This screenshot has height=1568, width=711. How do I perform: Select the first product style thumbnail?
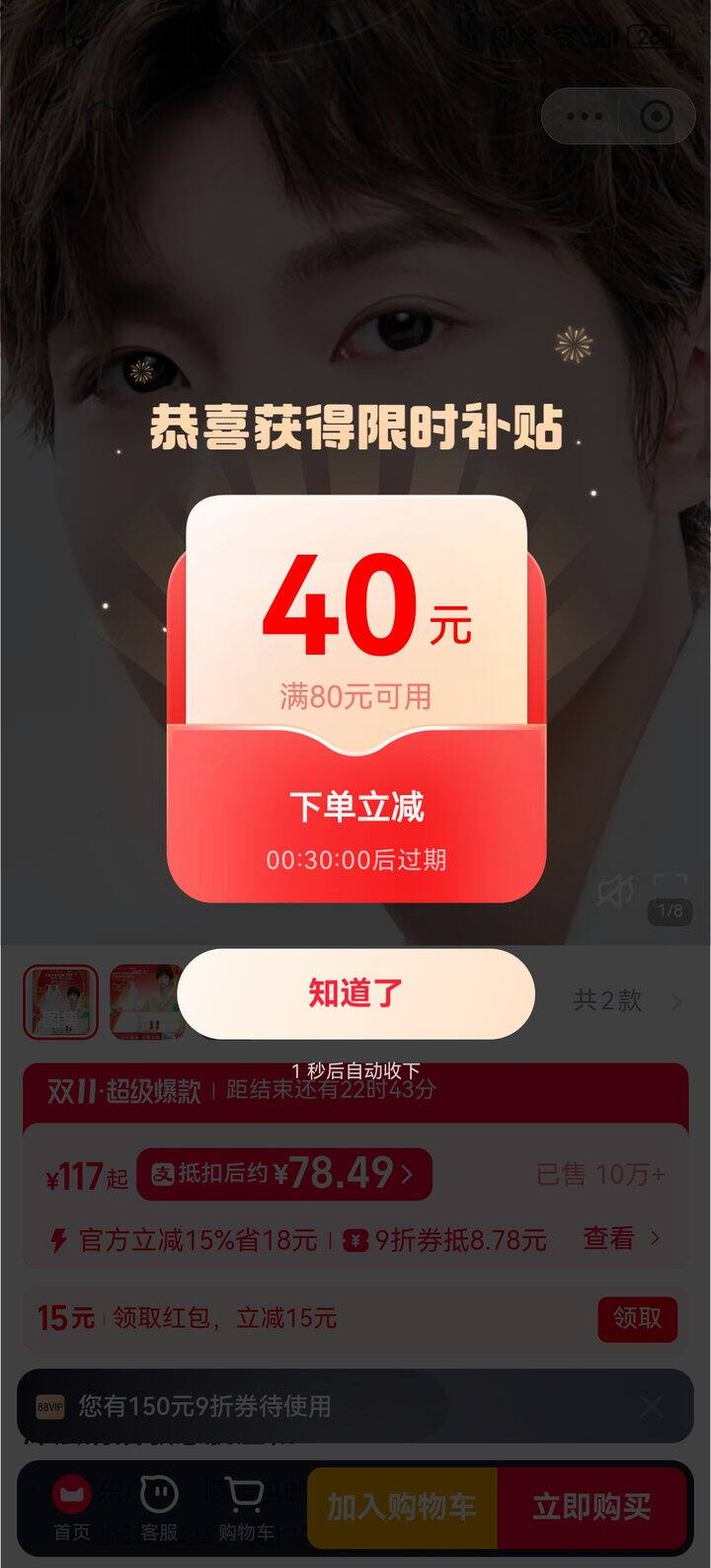(61, 1002)
